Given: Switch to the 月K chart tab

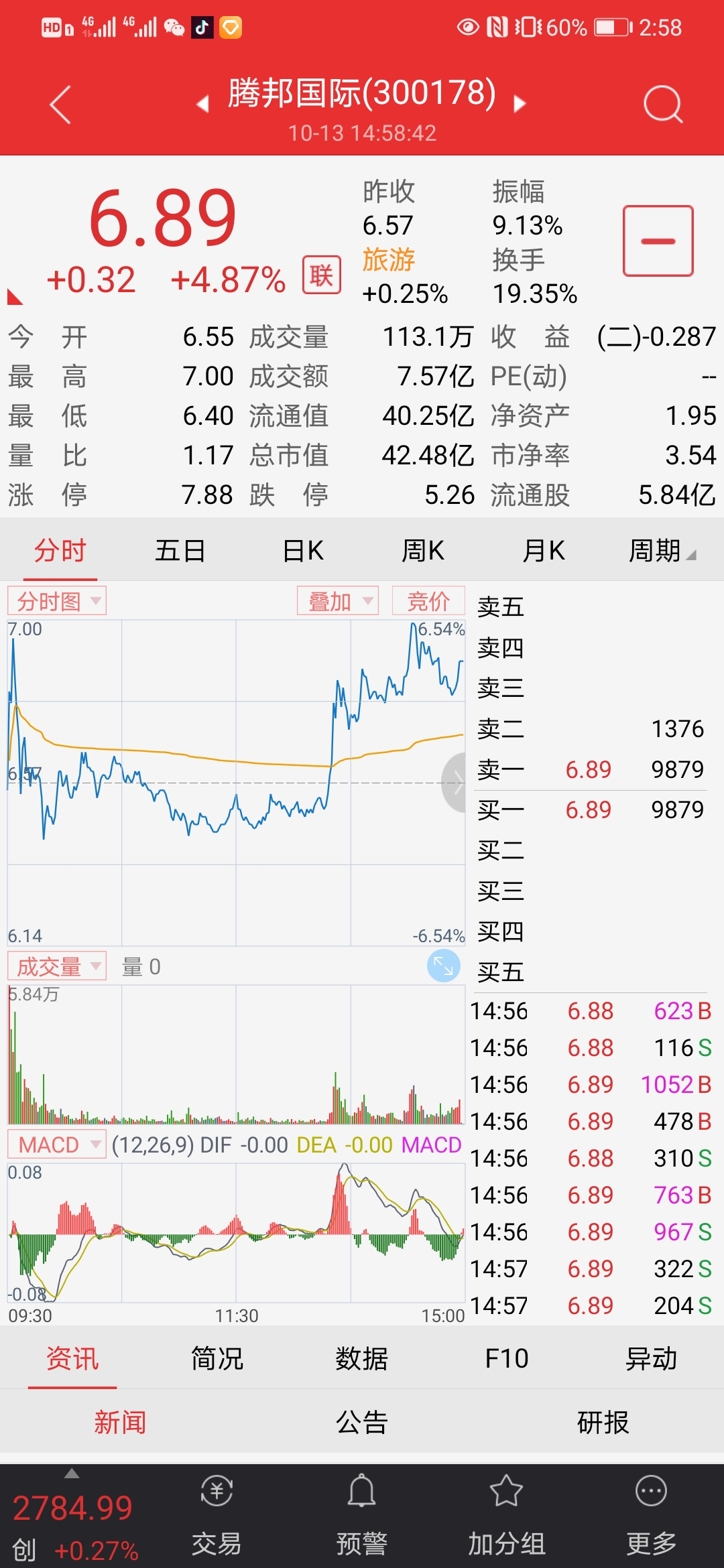Looking at the screenshot, I should (543, 551).
